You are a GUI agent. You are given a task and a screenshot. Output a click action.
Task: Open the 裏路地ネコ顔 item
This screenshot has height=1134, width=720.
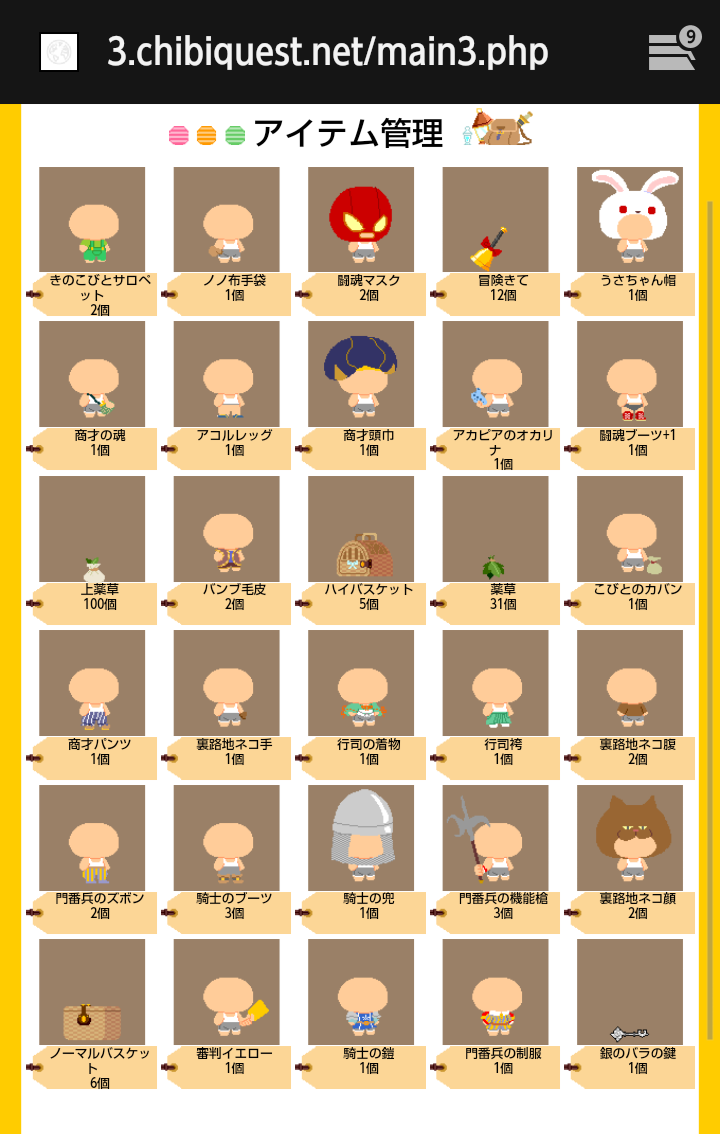point(630,838)
